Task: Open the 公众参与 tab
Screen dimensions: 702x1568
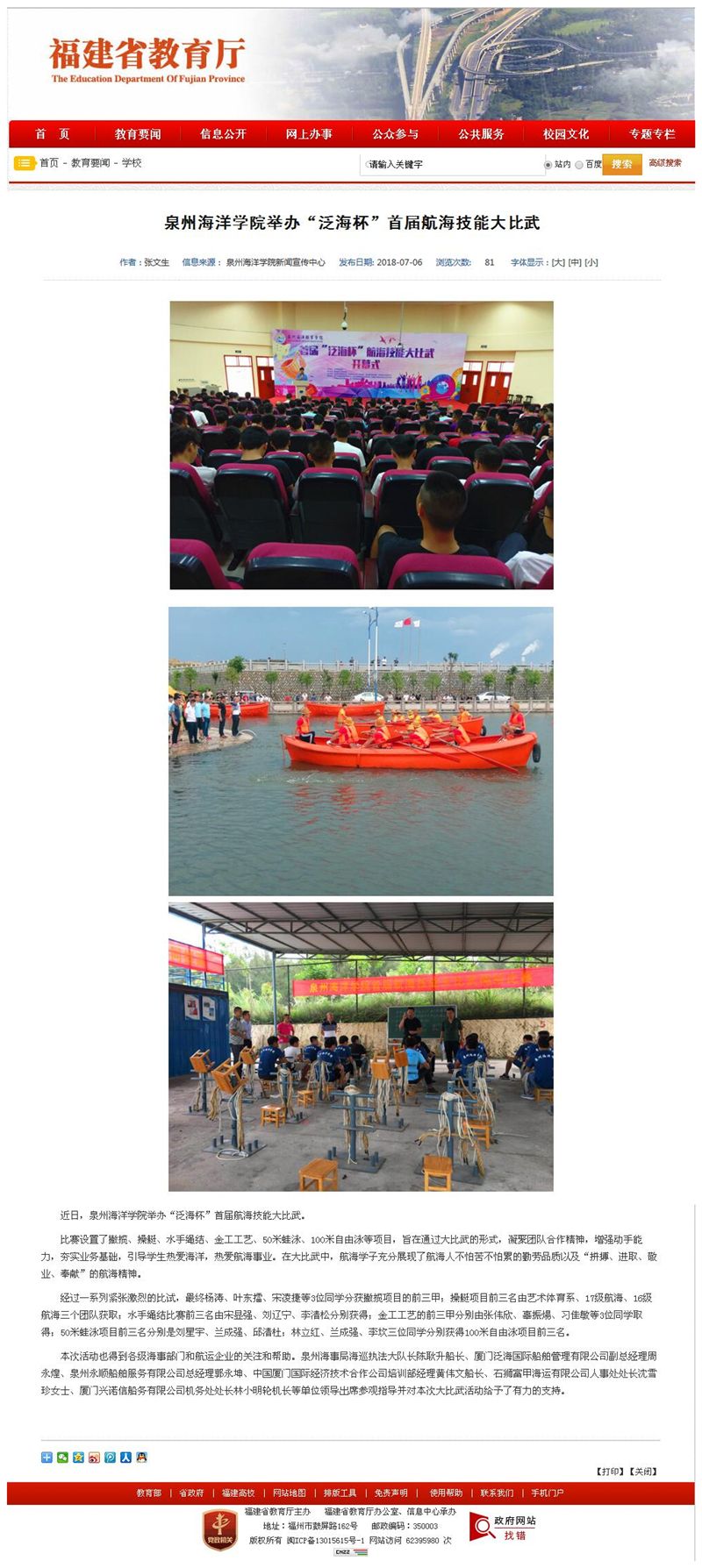Action: pos(395,134)
